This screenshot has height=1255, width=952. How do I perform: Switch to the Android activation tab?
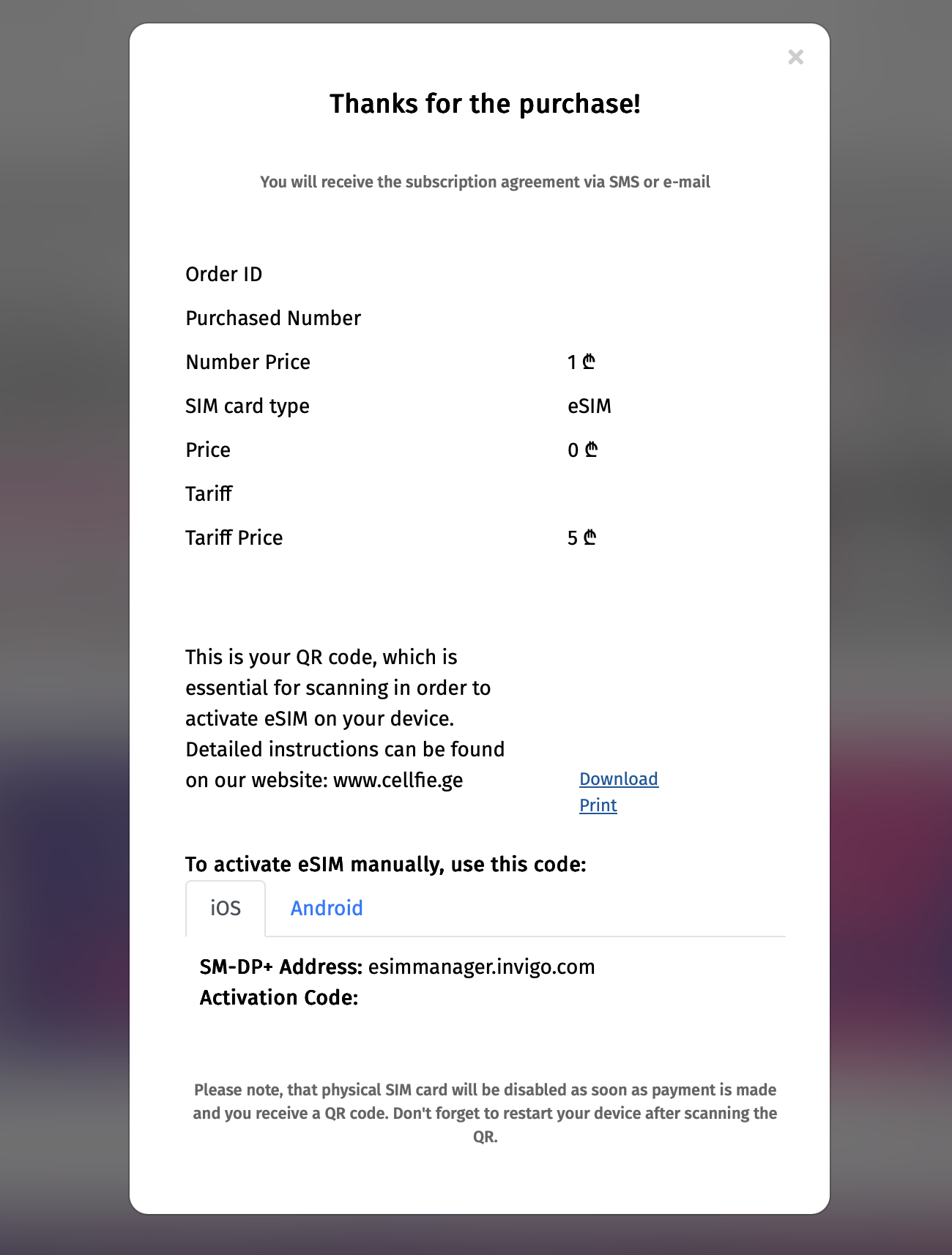[x=327, y=908]
